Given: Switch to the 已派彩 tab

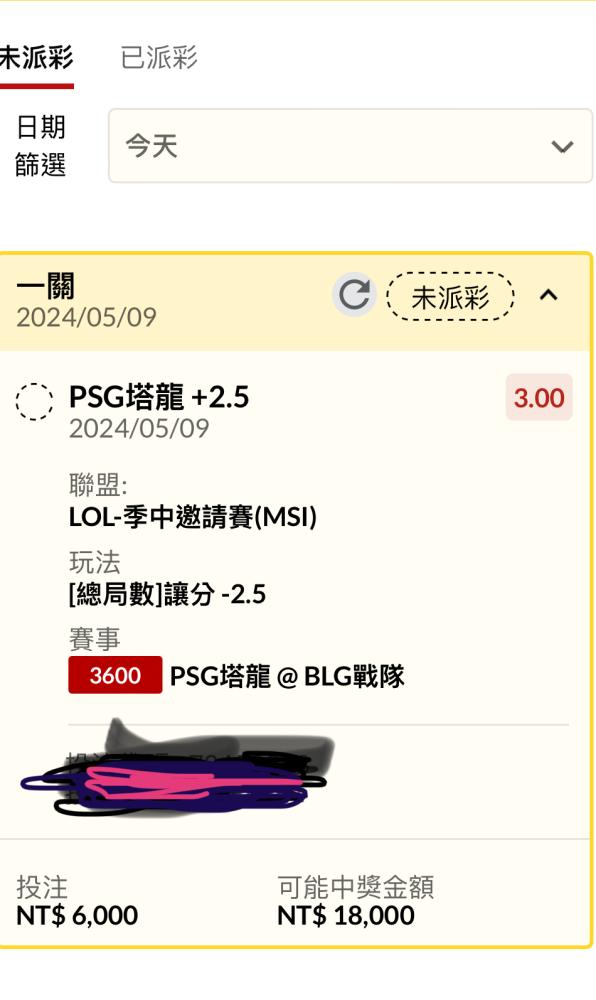Looking at the screenshot, I should (x=159, y=58).
